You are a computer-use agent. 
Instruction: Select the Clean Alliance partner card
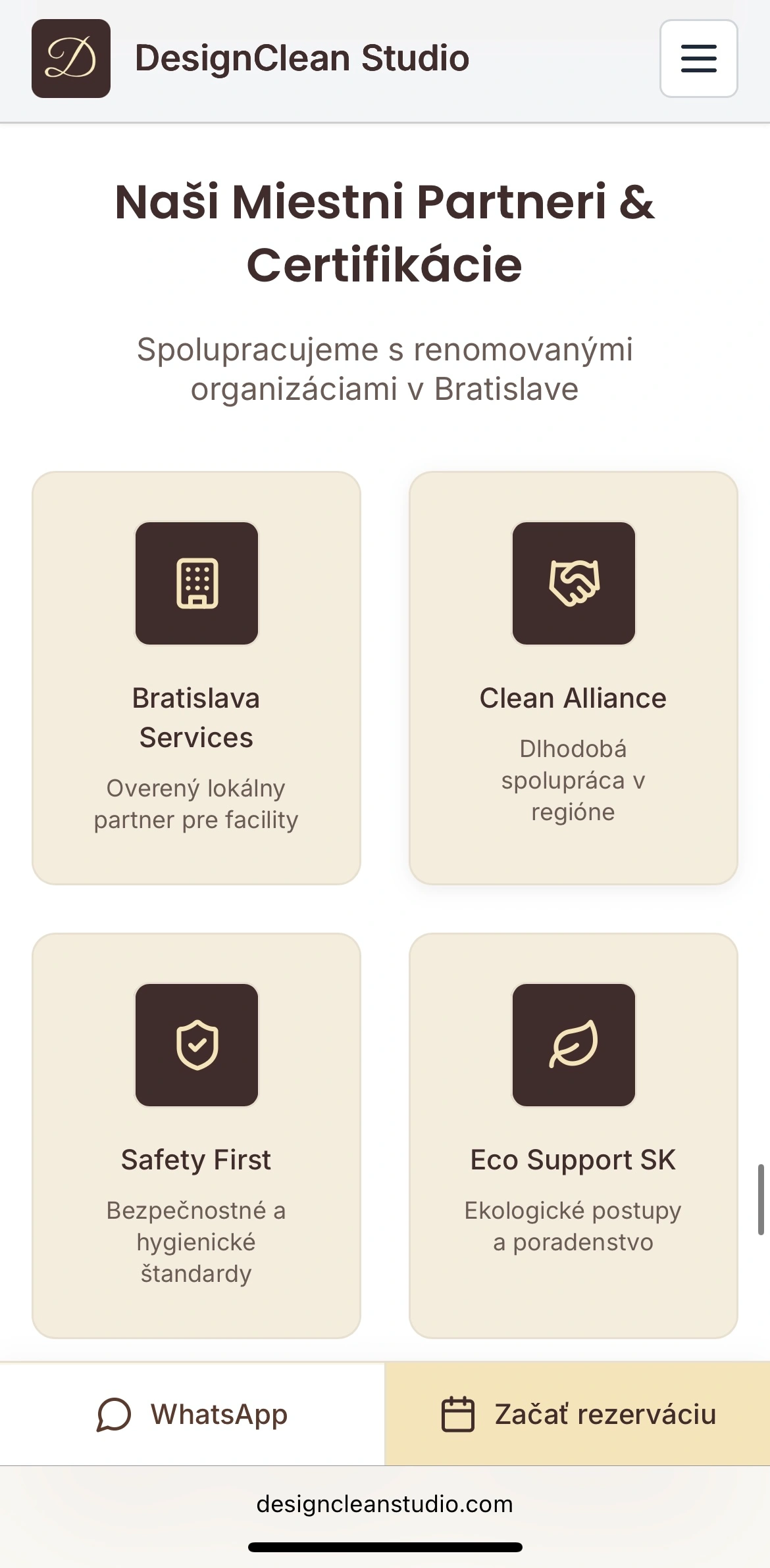click(573, 677)
